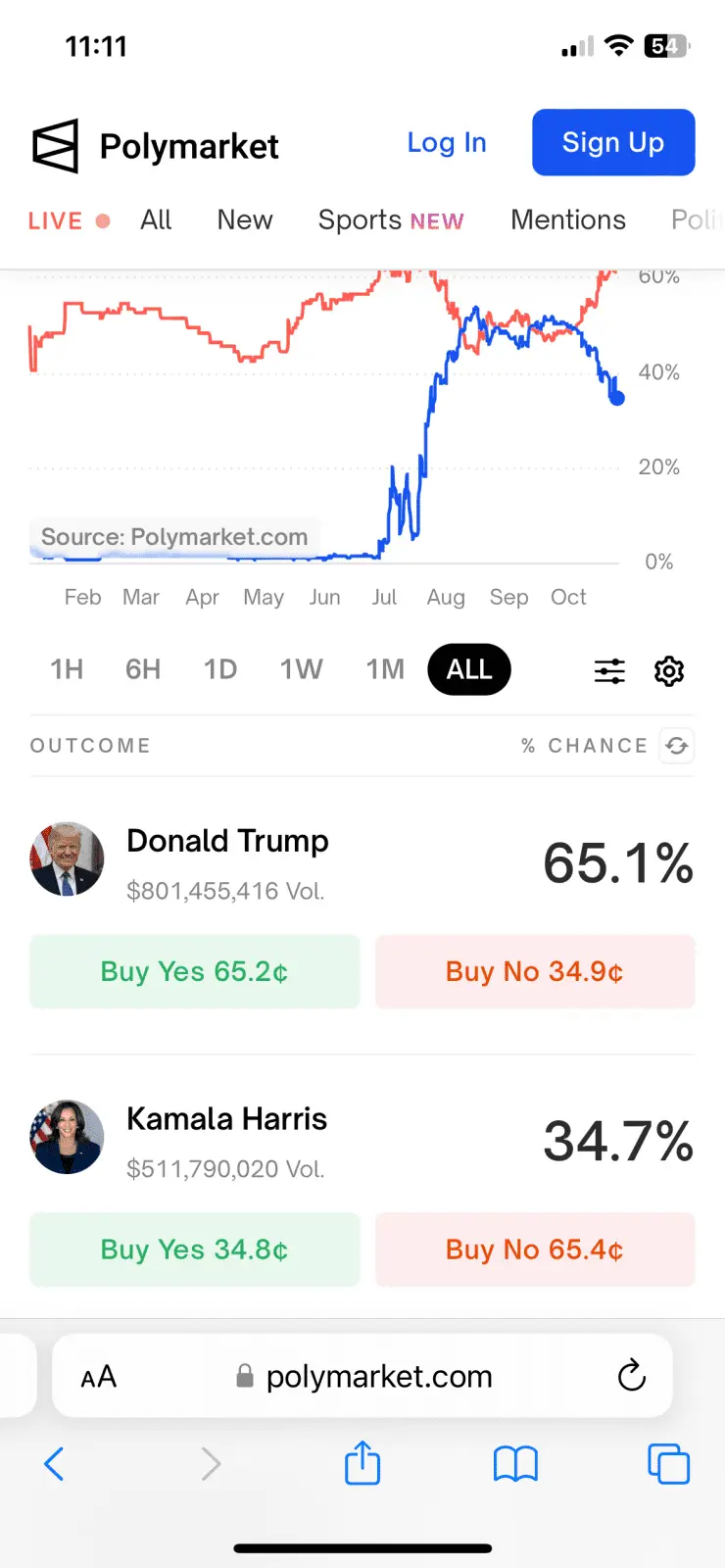Buy No on Donald Trump at 34.9¢
Image resolution: width=725 pixels, height=1568 pixels.
tap(535, 972)
